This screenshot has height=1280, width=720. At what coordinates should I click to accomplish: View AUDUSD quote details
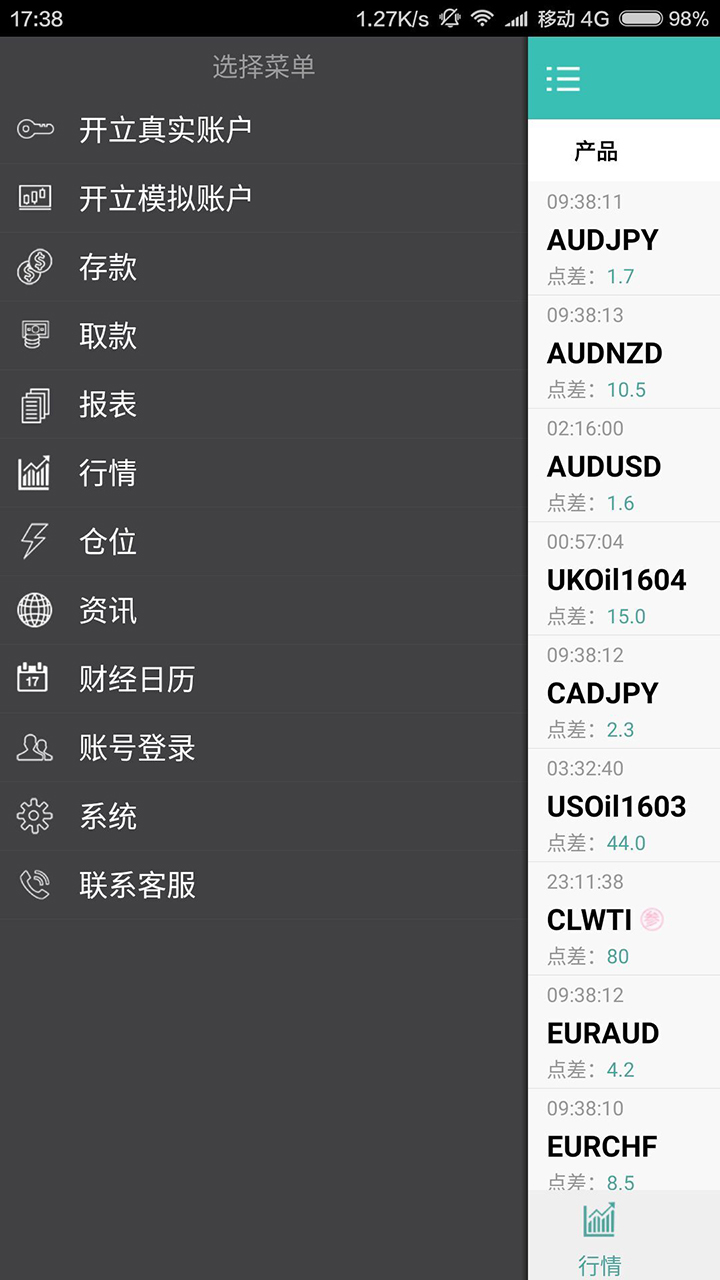(x=623, y=466)
